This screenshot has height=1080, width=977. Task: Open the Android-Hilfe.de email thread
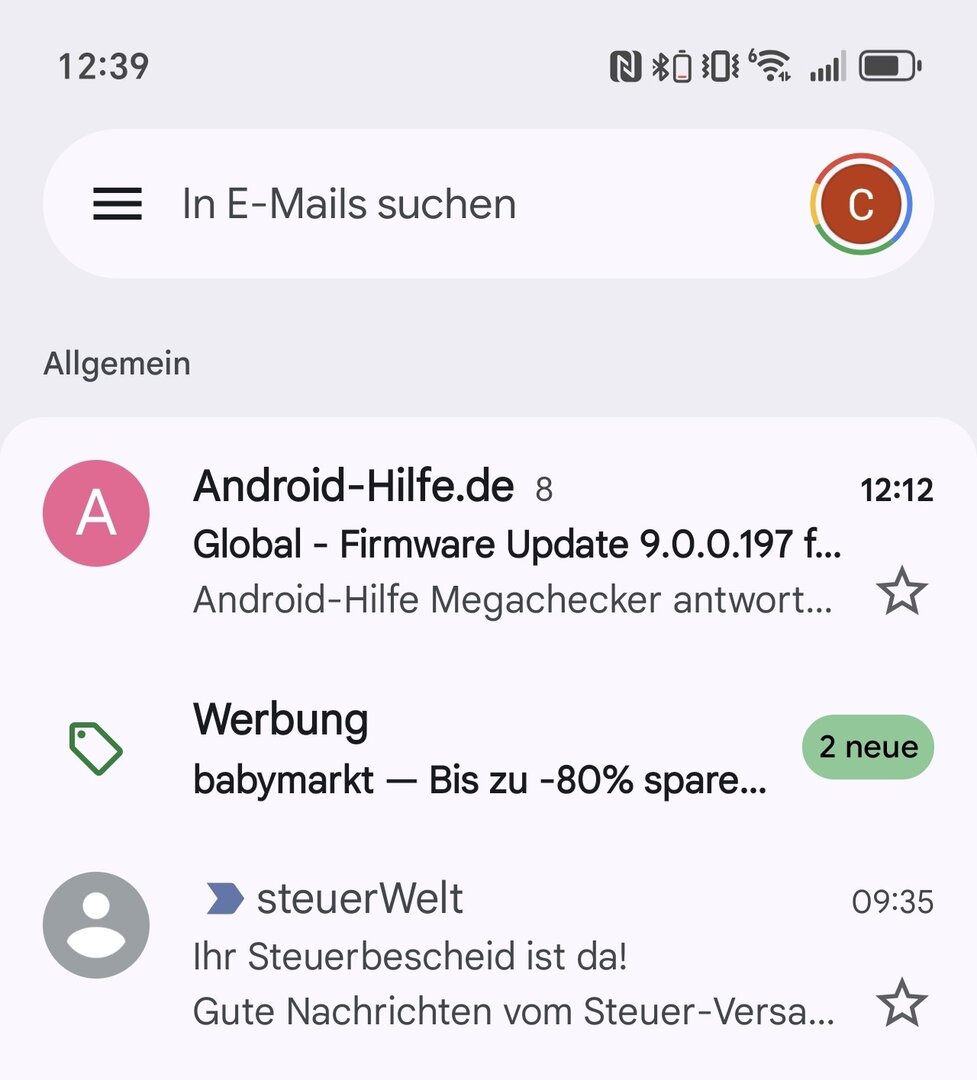[516, 545]
